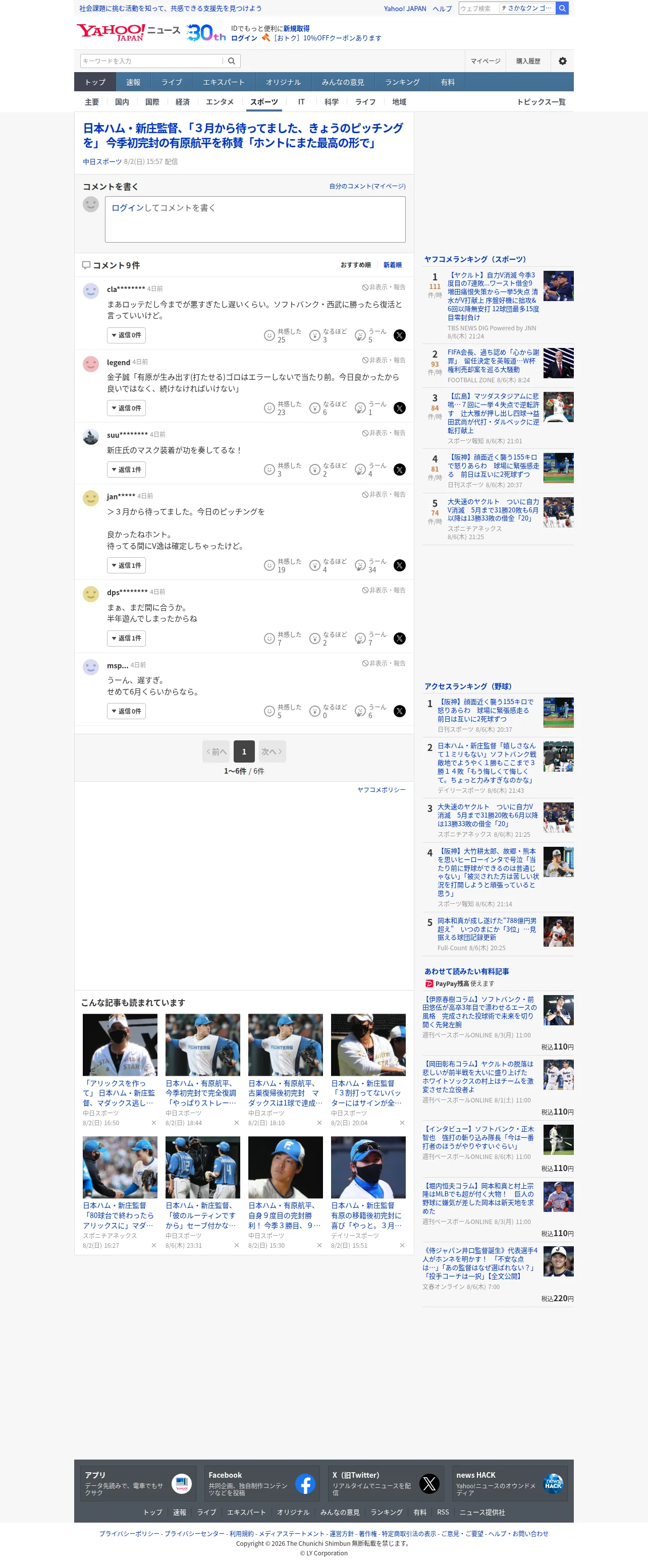The height and width of the screenshot is (1568, 648).
Task: Open the settings gear icon
Action: [562, 61]
